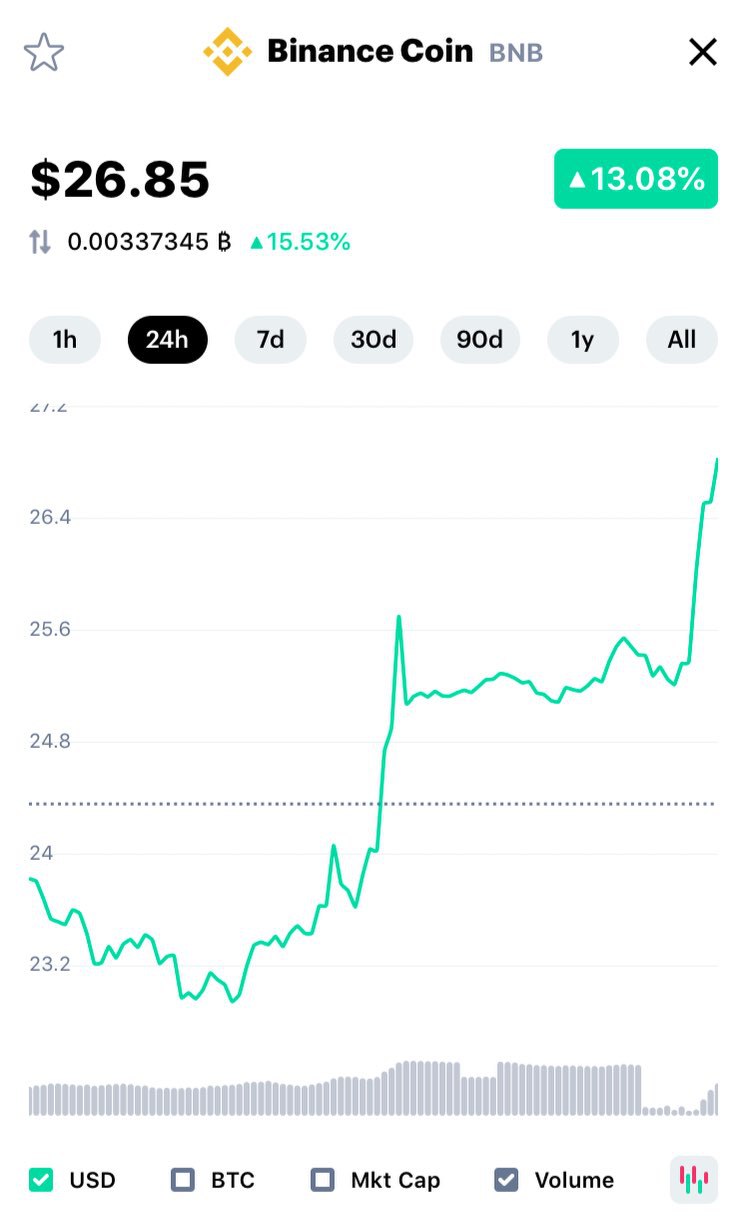This screenshot has width=747, height=1221.
Task: Close the Binance Coin detail screen
Action: pyautogui.click(x=703, y=52)
